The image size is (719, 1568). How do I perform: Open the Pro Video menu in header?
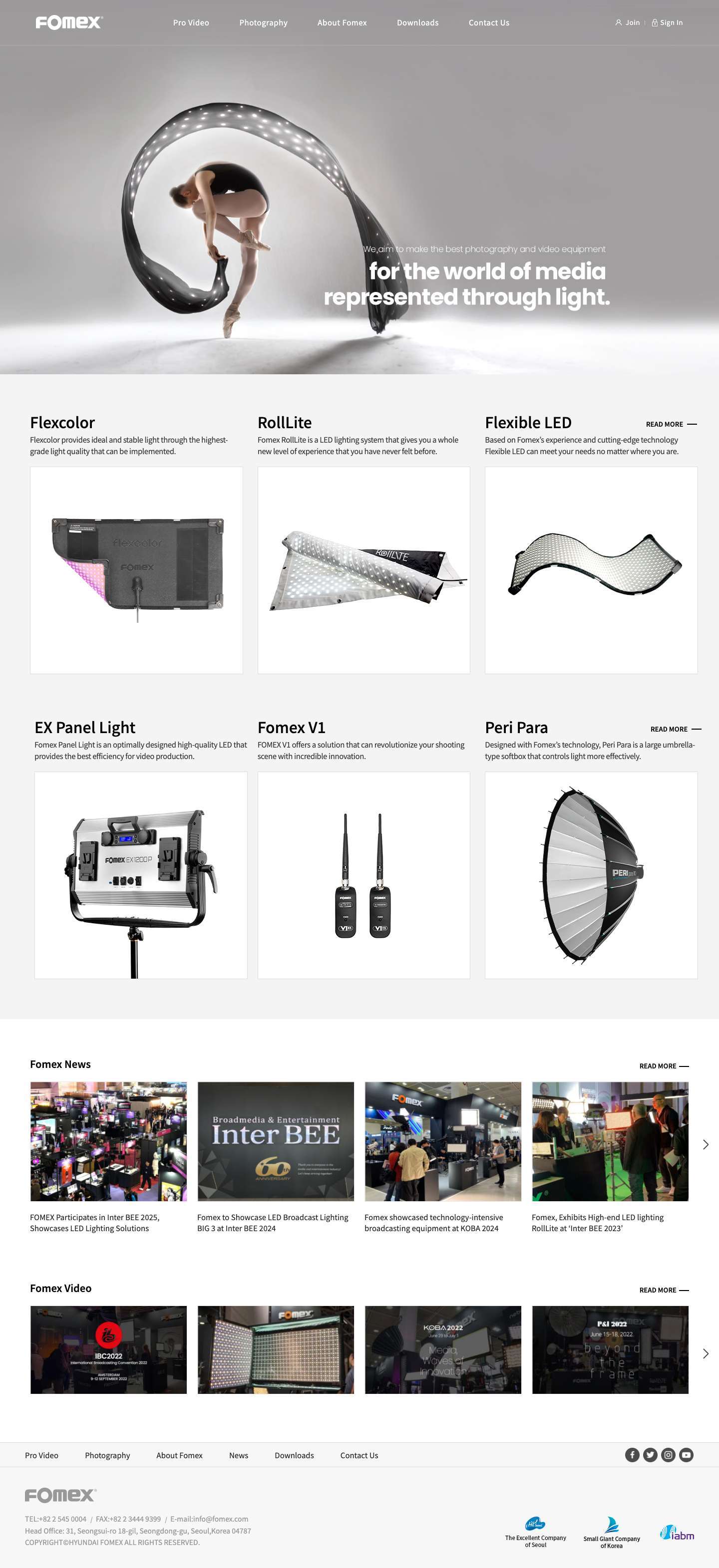pos(191,22)
